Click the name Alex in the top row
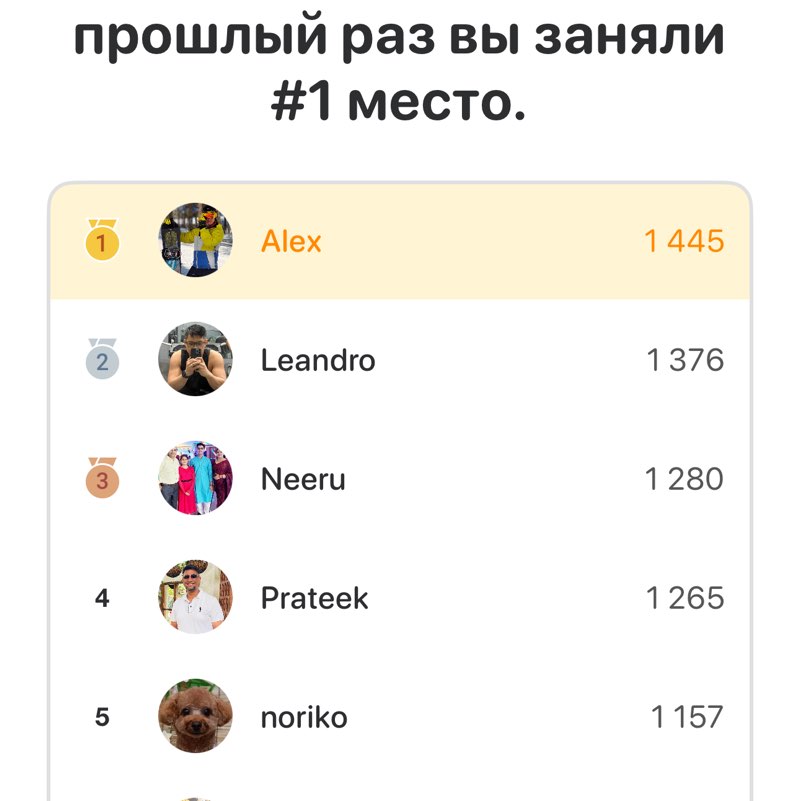The height and width of the screenshot is (801, 800). (289, 240)
